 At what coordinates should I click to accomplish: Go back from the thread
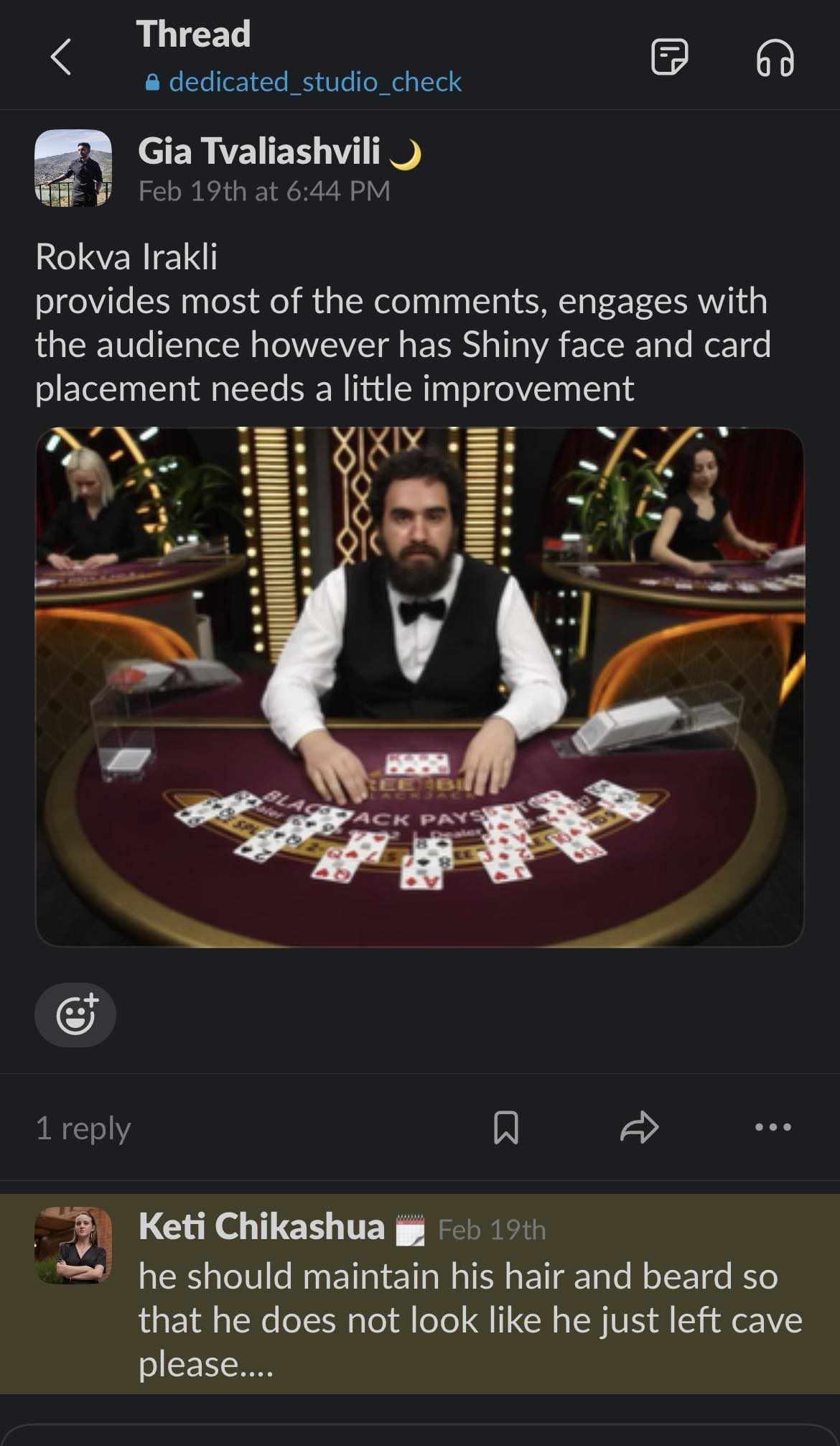coord(62,57)
